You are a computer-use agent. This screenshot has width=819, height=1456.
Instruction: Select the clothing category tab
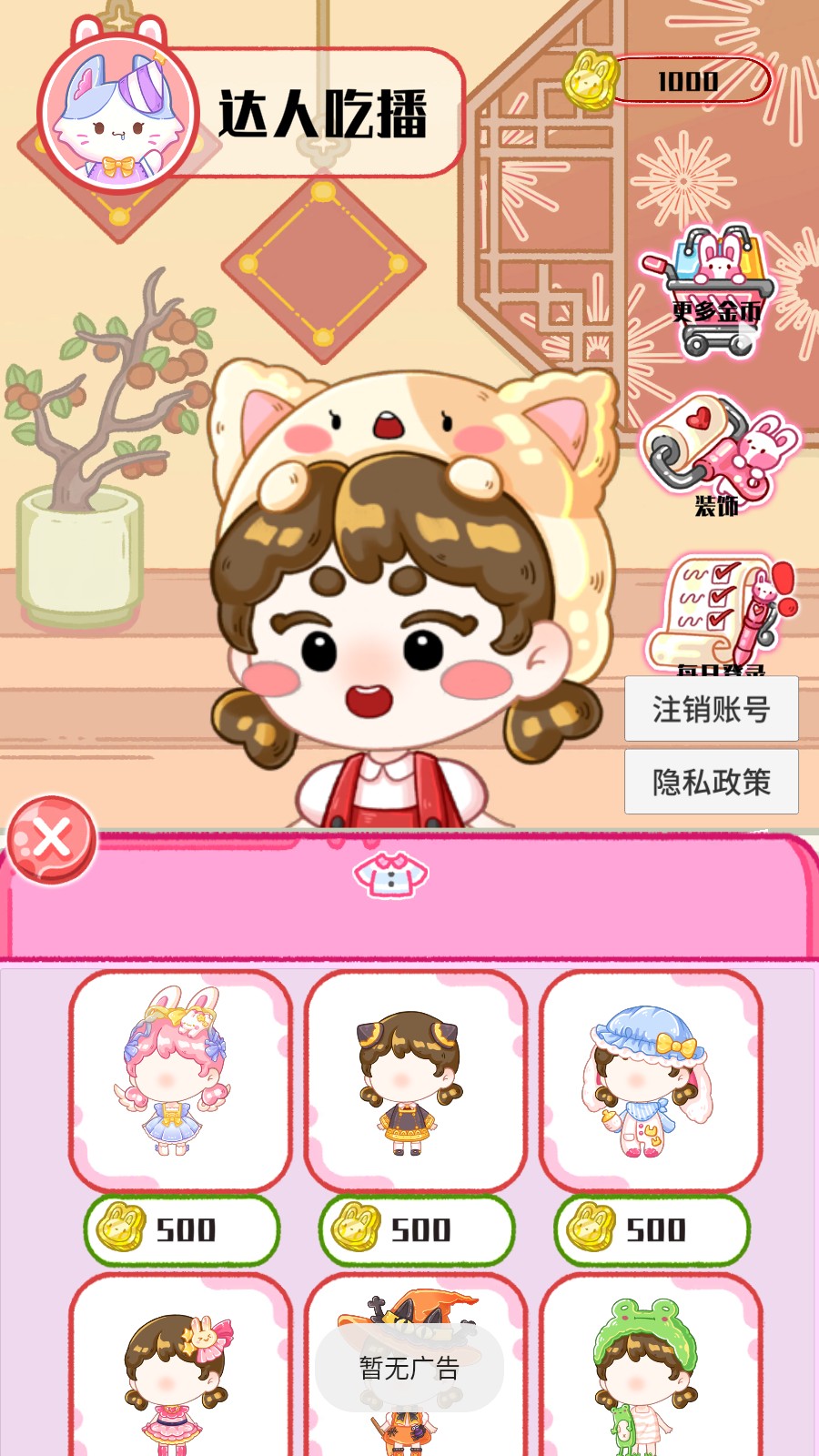coord(390,875)
